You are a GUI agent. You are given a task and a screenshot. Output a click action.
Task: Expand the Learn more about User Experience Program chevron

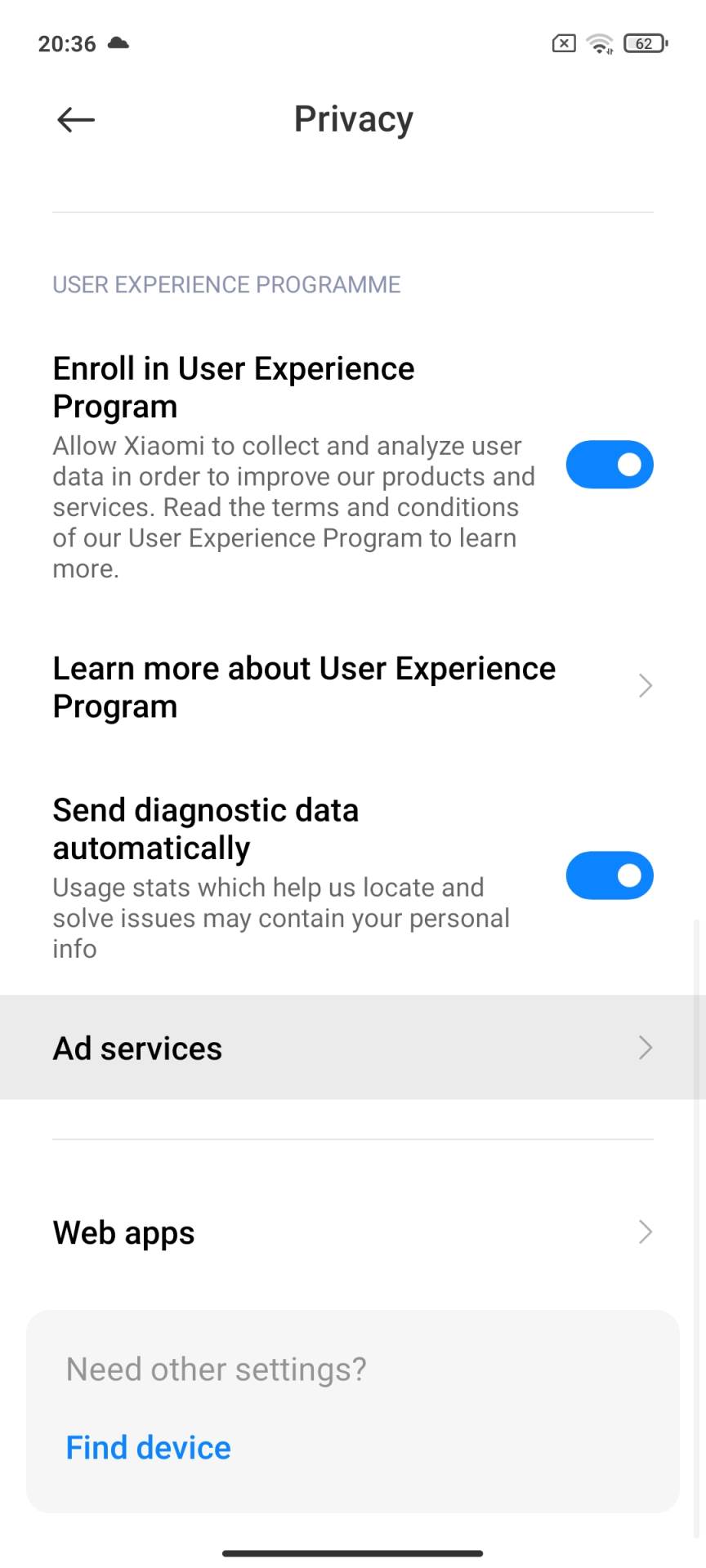click(645, 686)
